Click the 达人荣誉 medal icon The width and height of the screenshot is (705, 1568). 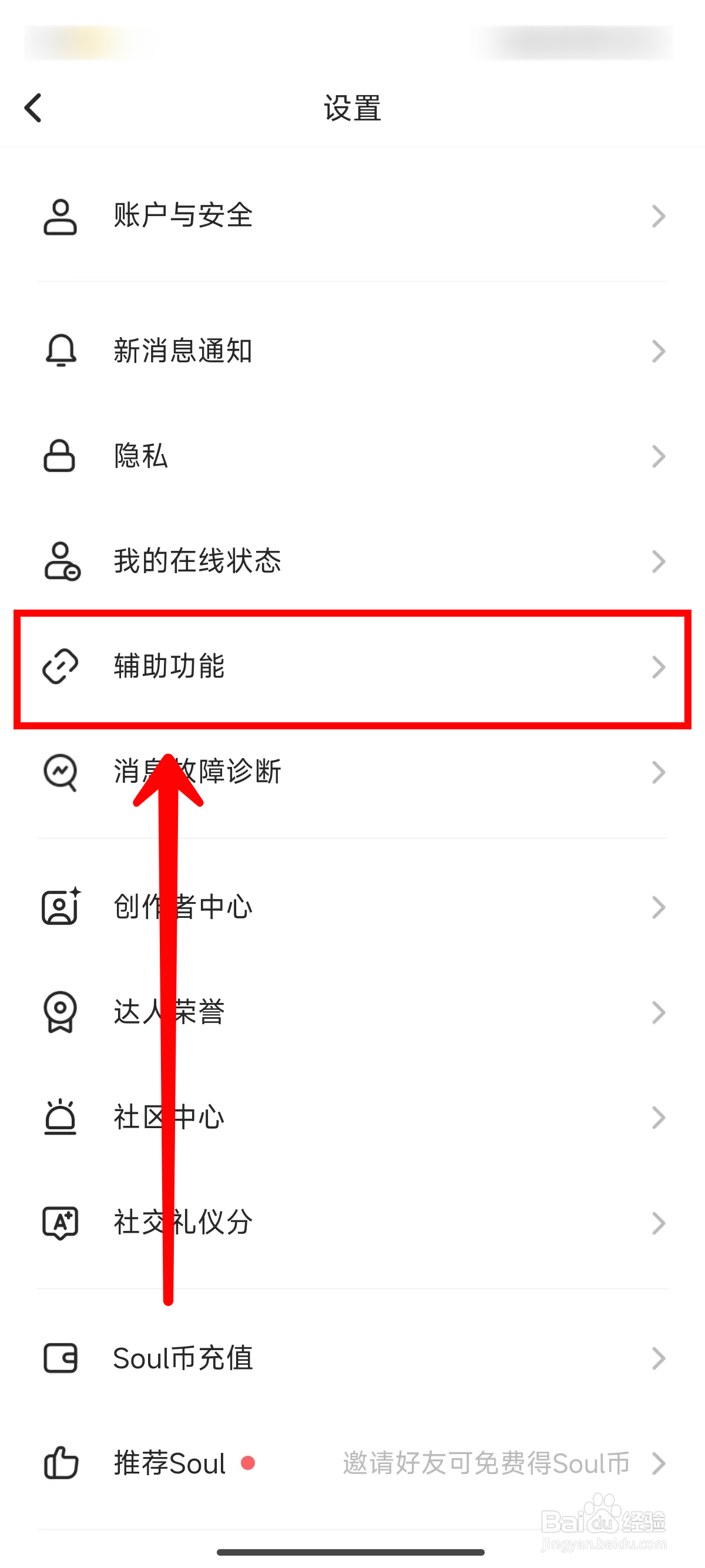pyautogui.click(x=59, y=1012)
